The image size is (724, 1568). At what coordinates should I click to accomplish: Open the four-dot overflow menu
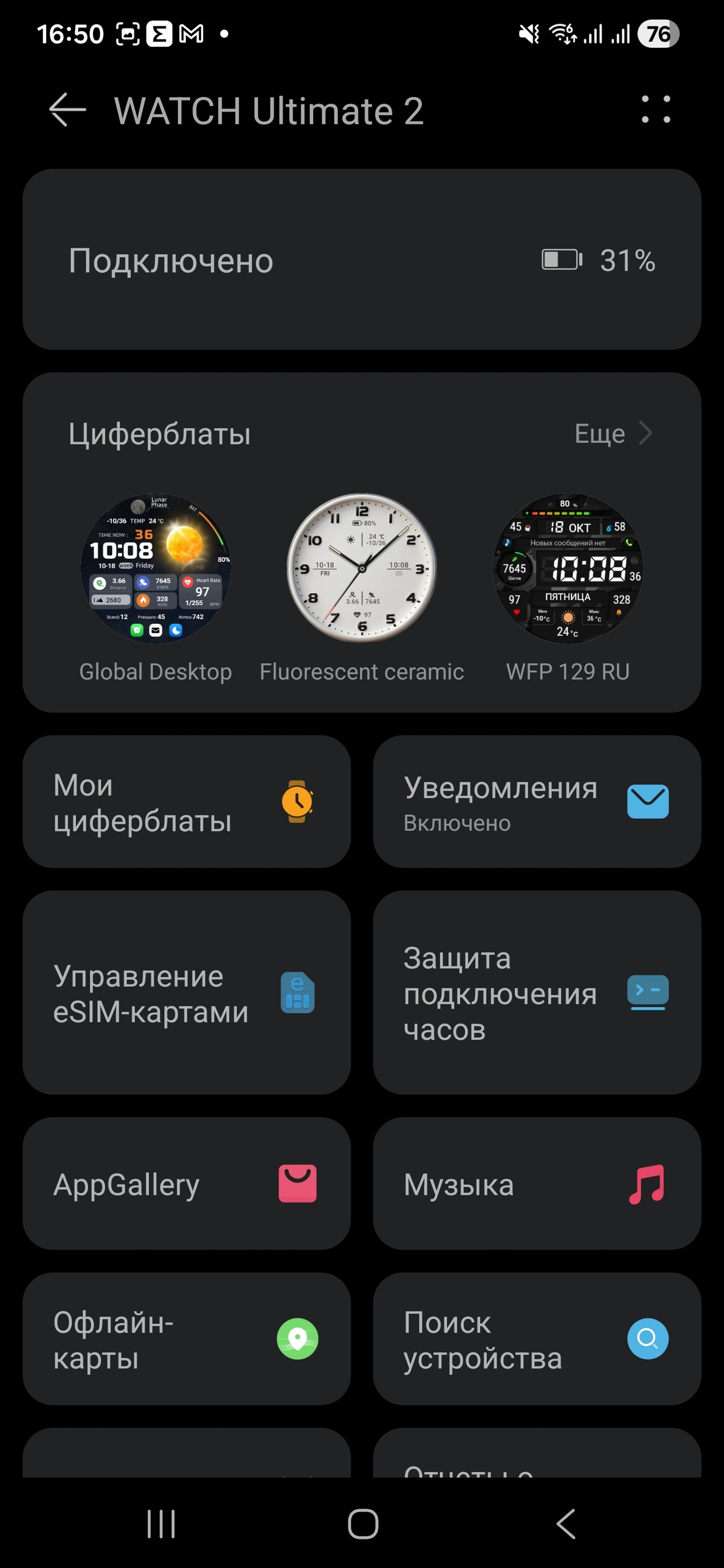tap(656, 110)
